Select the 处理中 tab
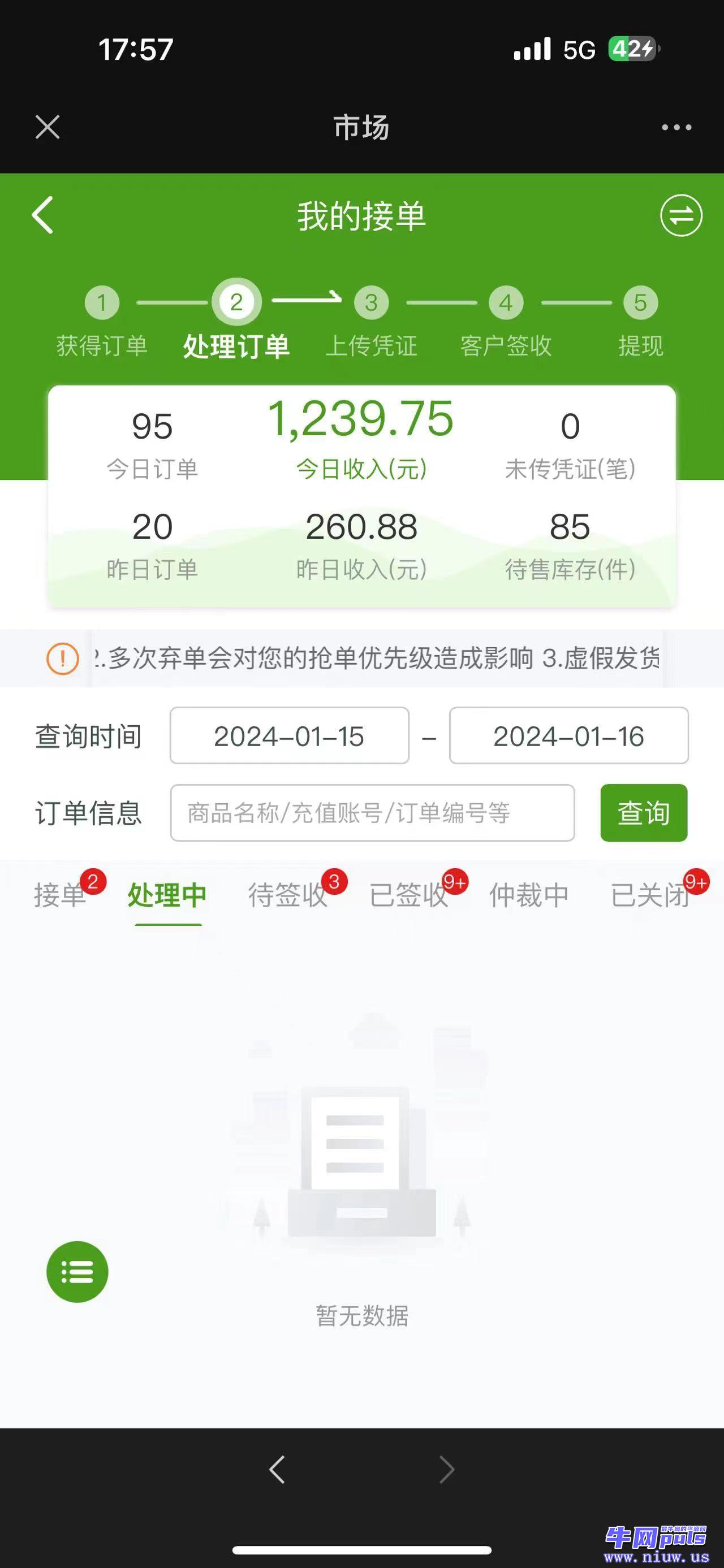This screenshot has width=724, height=1568. click(x=167, y=895)
